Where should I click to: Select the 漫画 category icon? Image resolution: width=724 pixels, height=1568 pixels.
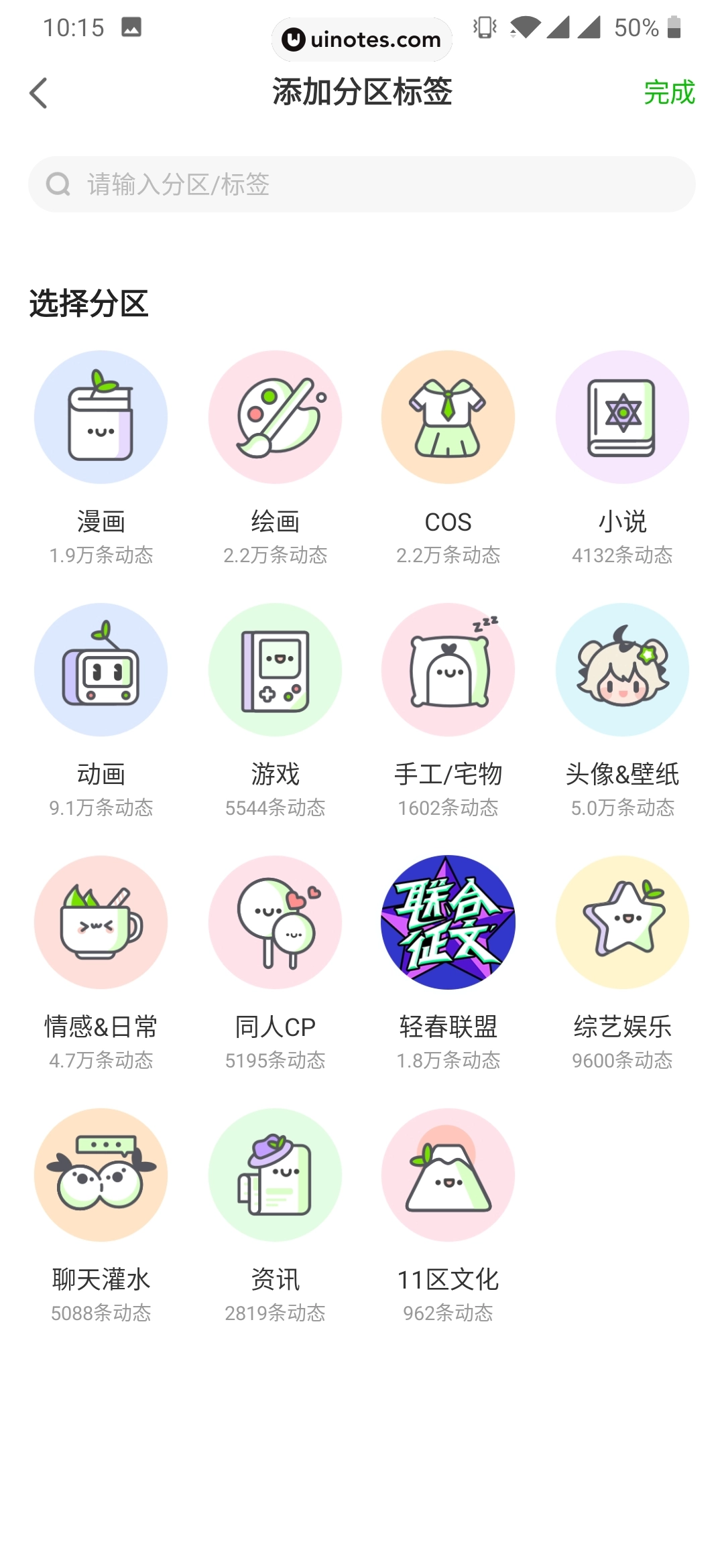(101, 417)
